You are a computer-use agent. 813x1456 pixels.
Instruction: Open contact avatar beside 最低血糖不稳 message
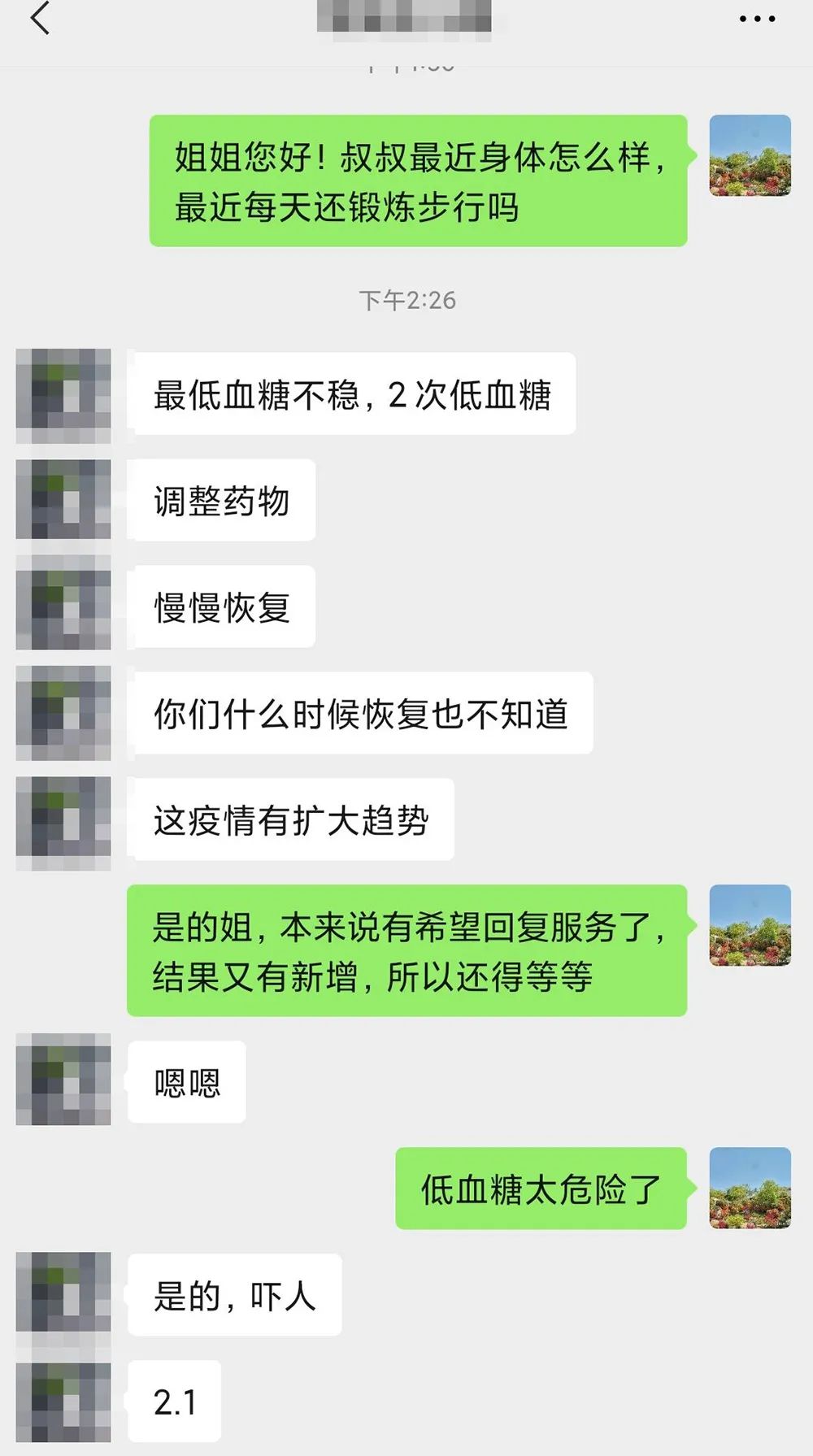click(x=63, y=395)
